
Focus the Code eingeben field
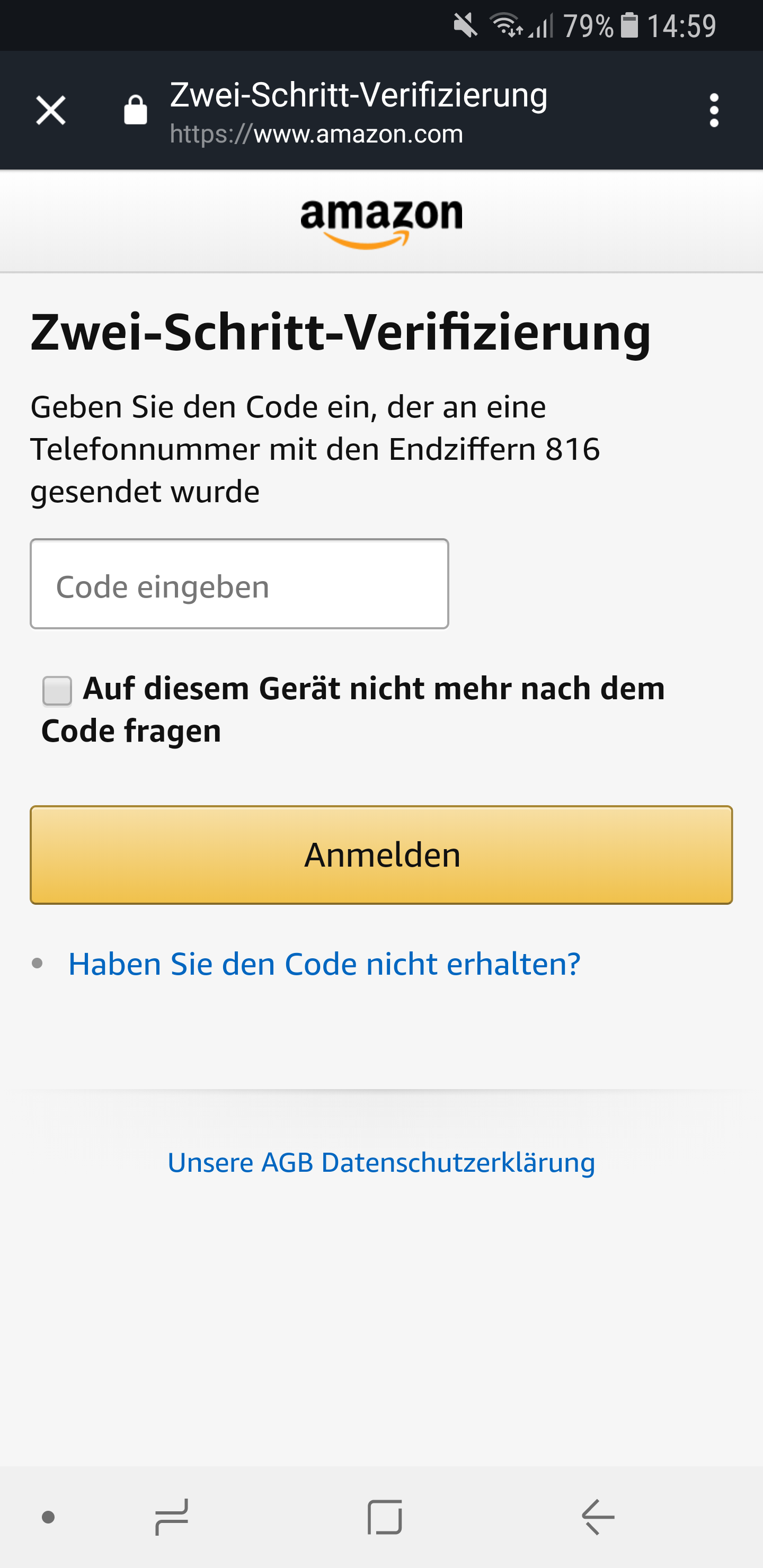tap(239, 584)
